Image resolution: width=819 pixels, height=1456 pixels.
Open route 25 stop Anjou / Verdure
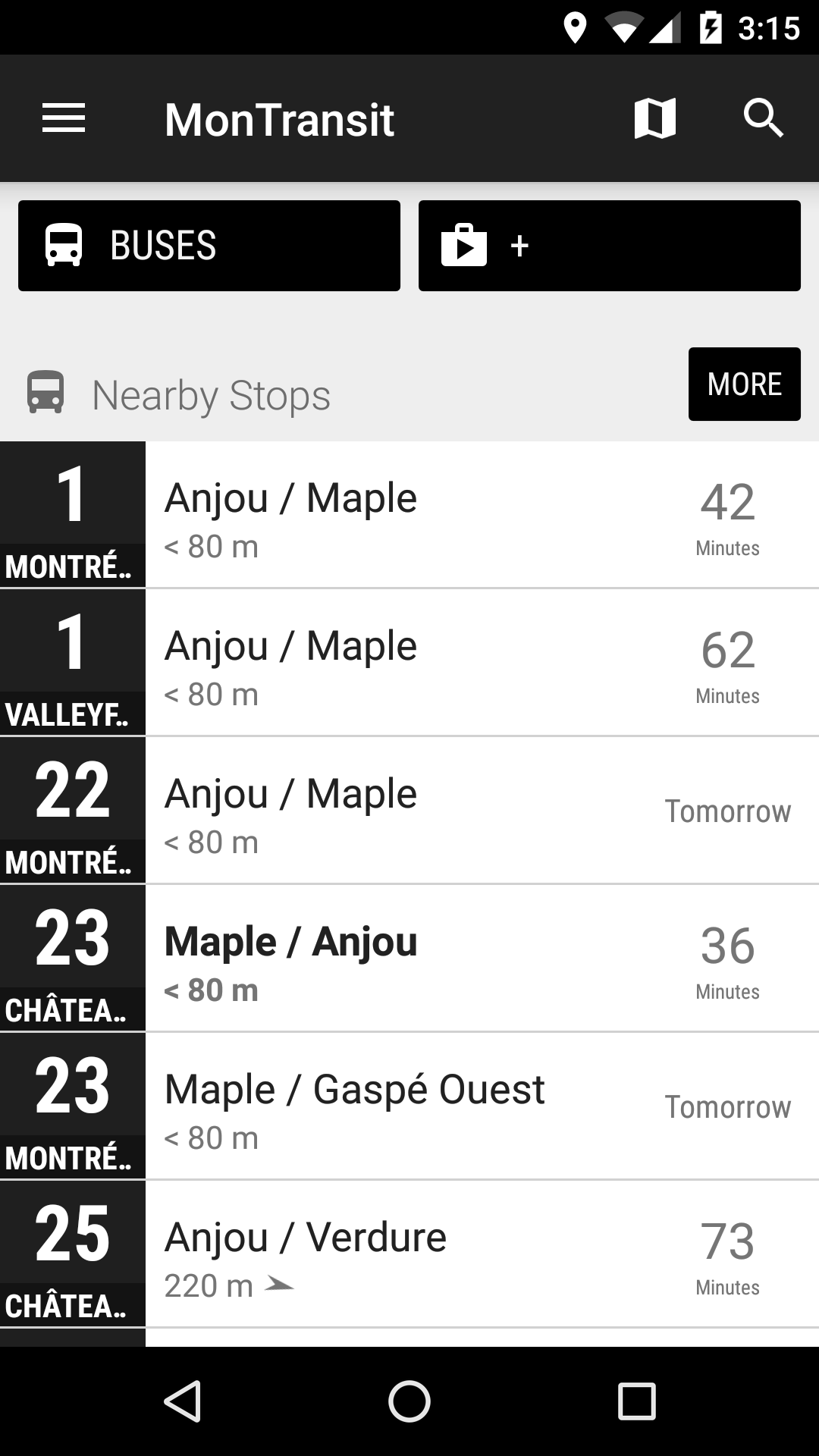[409, 1254]
